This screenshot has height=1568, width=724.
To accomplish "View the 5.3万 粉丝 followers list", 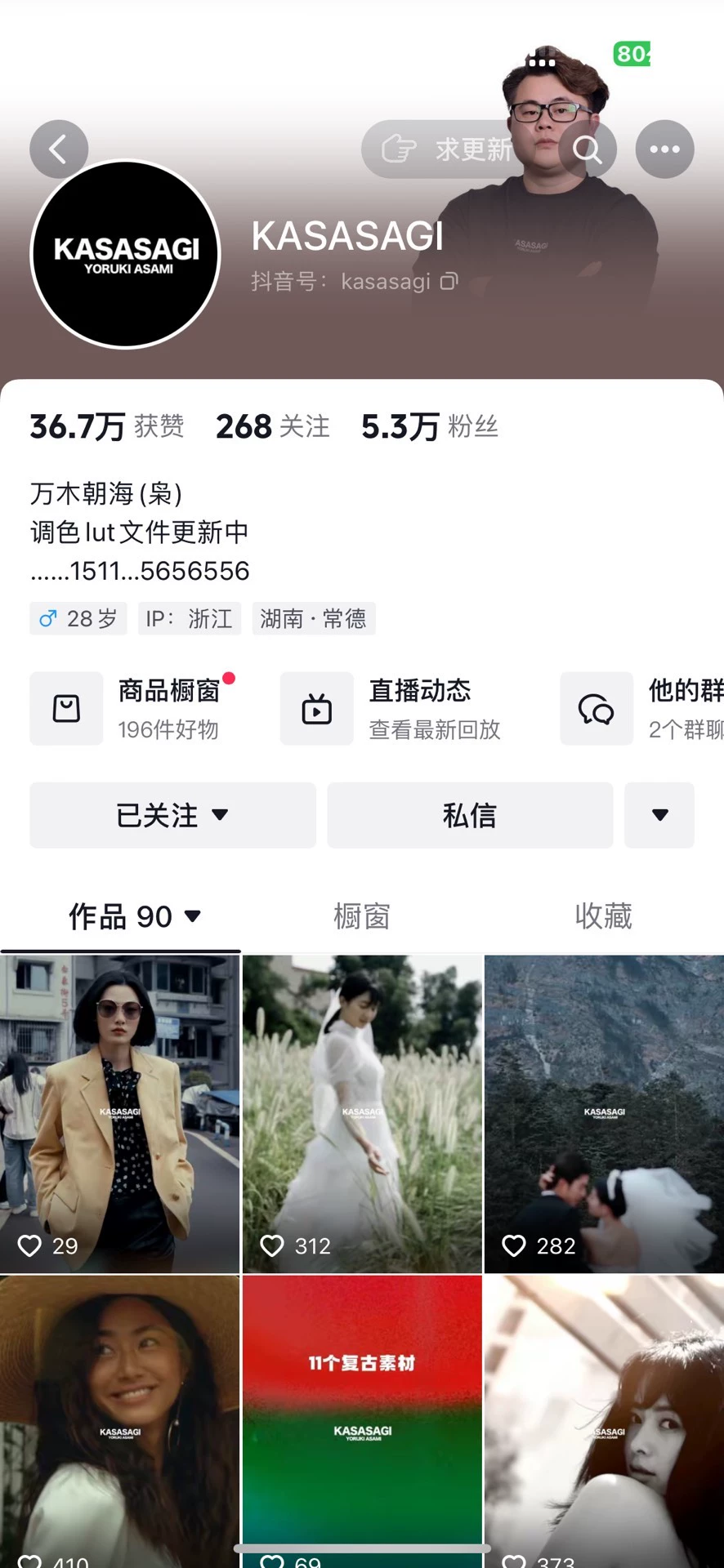I will pyautogui.click(x=429, y=426).
